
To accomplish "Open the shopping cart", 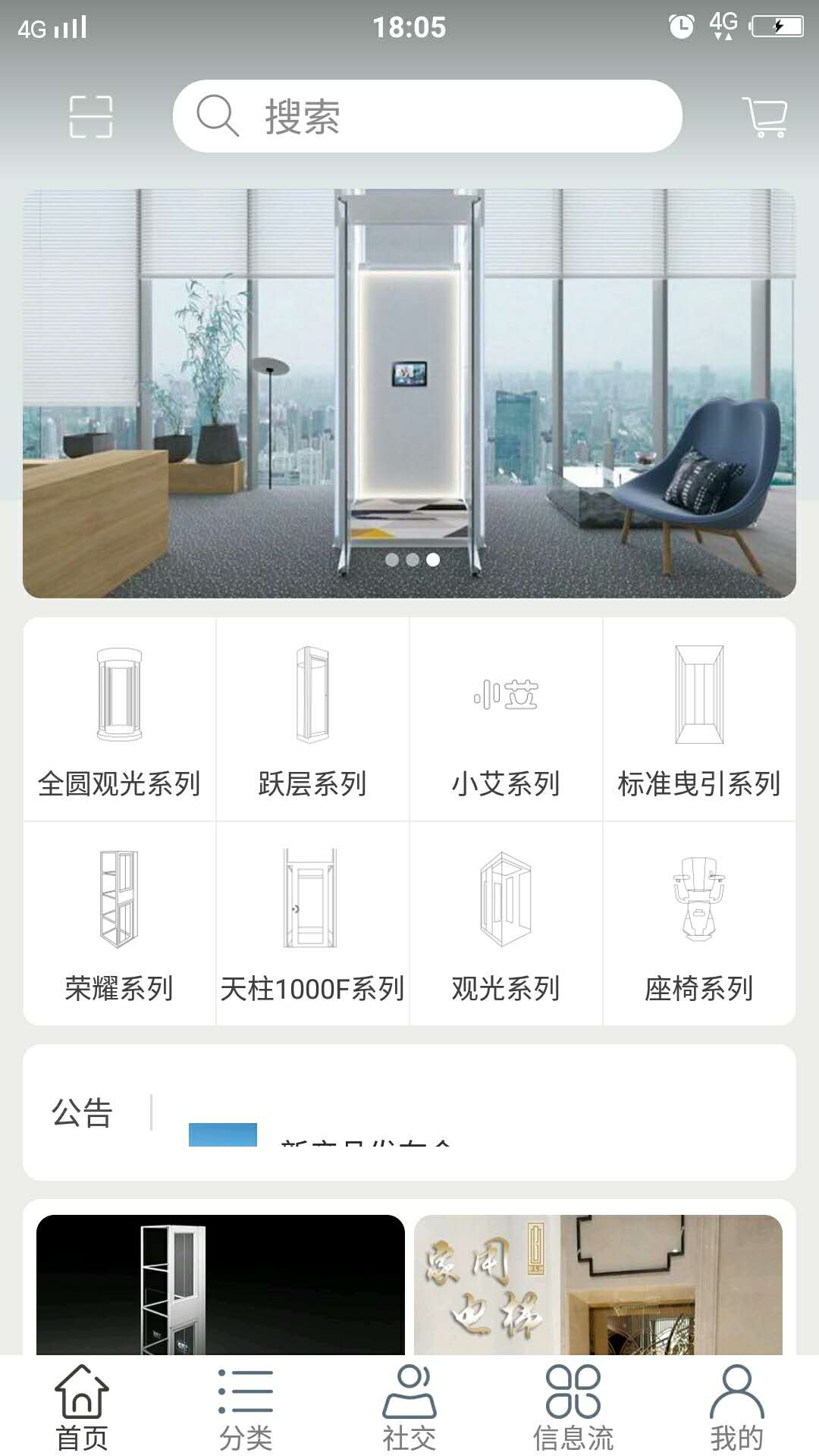I will (765, 117).
